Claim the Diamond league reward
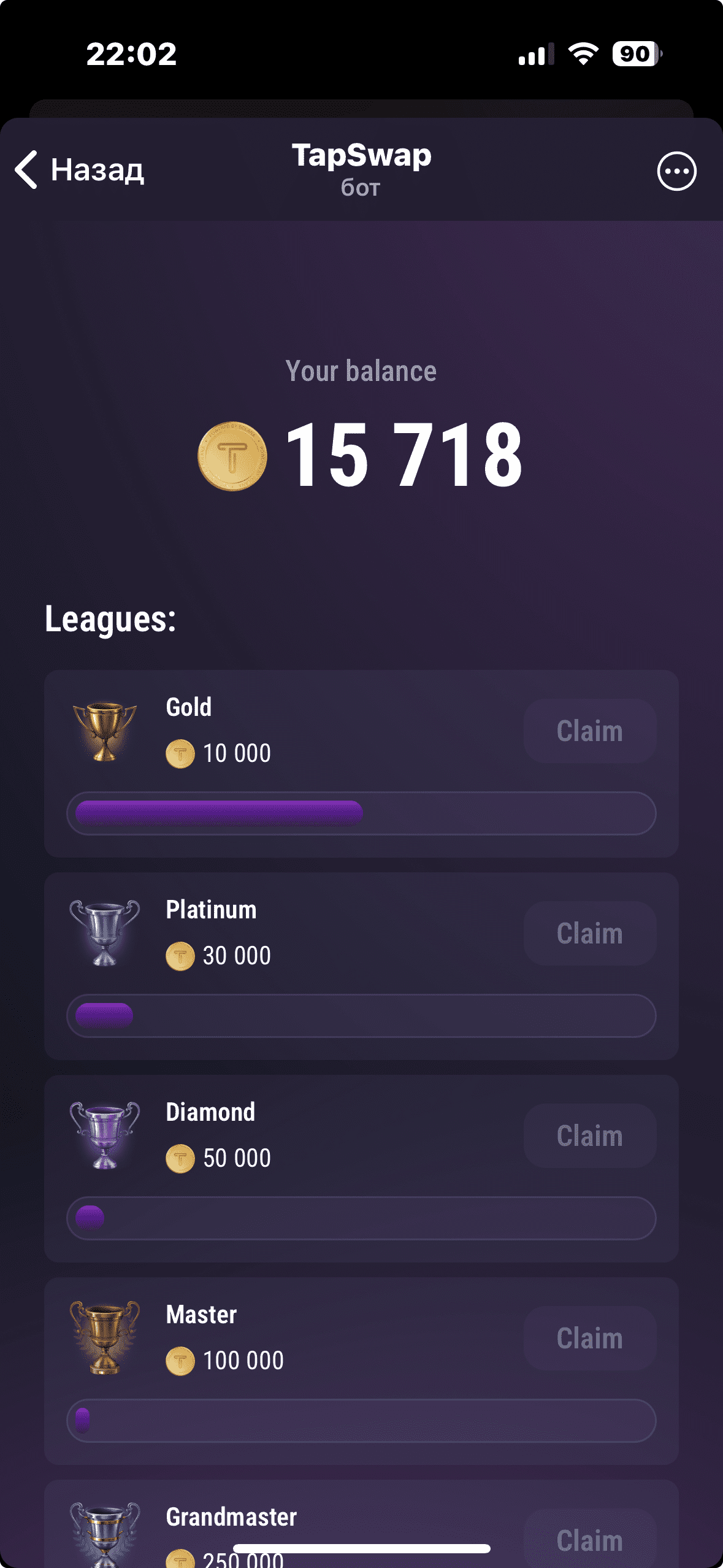 coord(589,1136)
